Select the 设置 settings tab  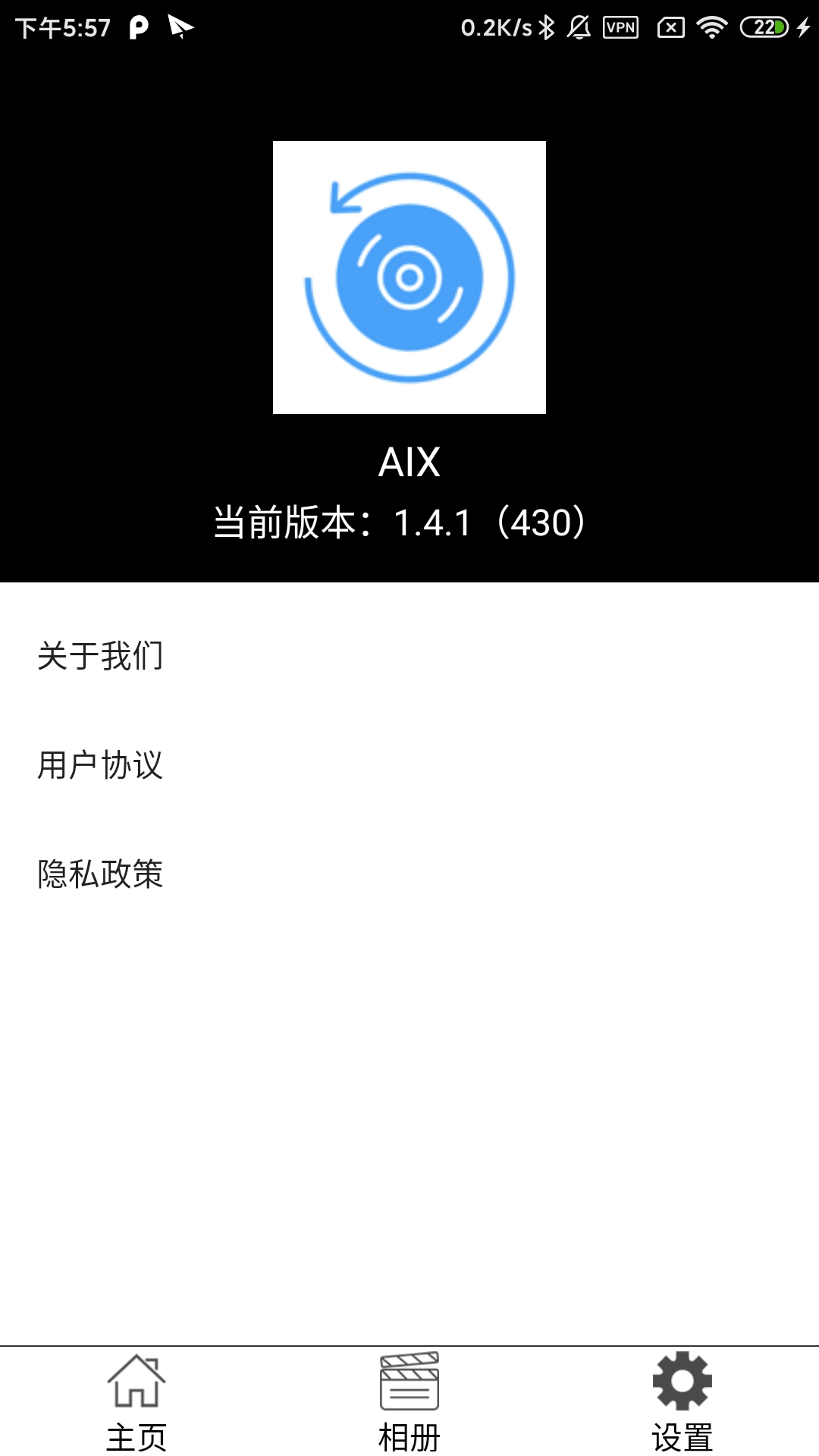pos(682,1402)
